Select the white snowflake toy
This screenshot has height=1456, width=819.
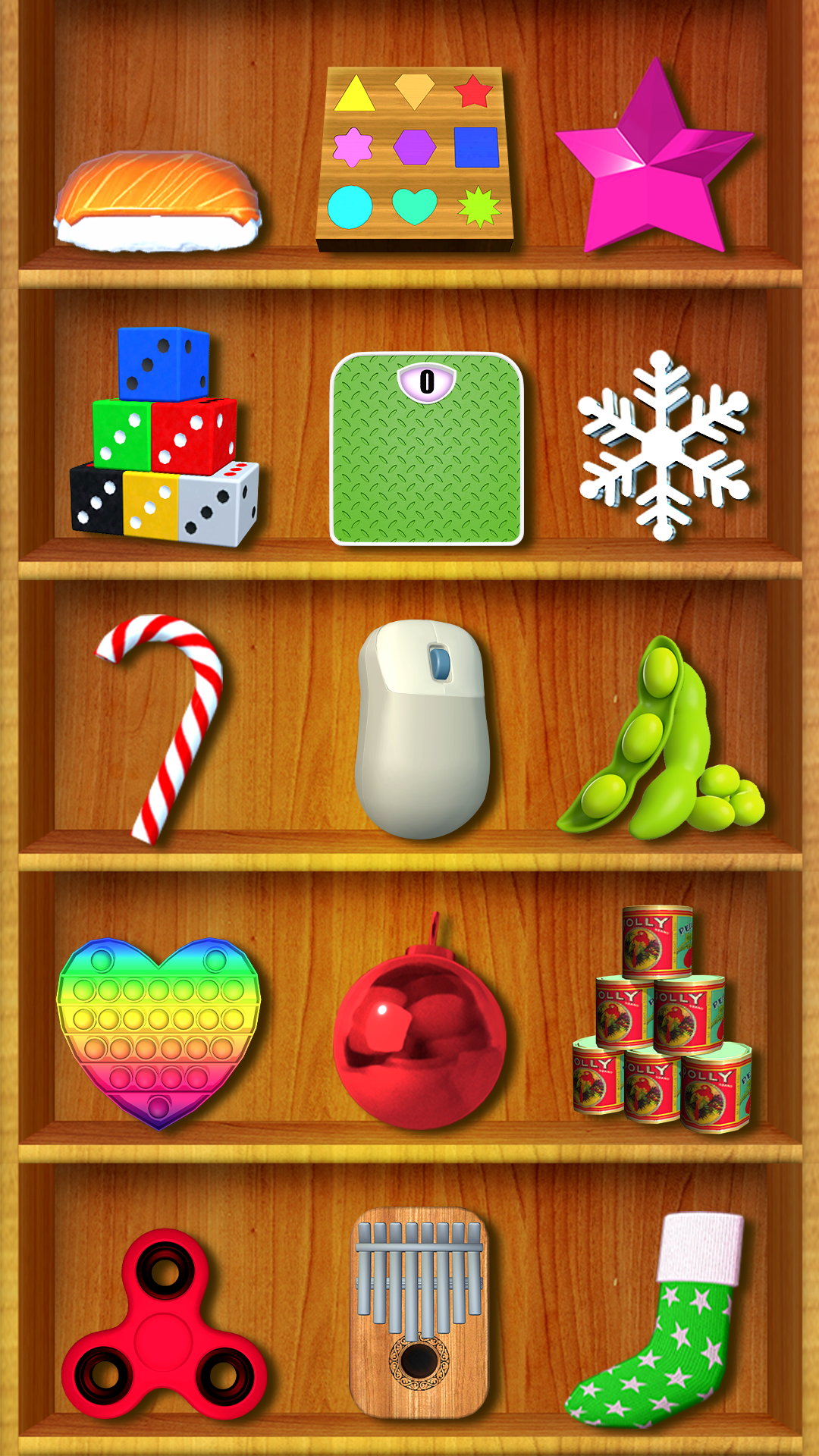664,445
